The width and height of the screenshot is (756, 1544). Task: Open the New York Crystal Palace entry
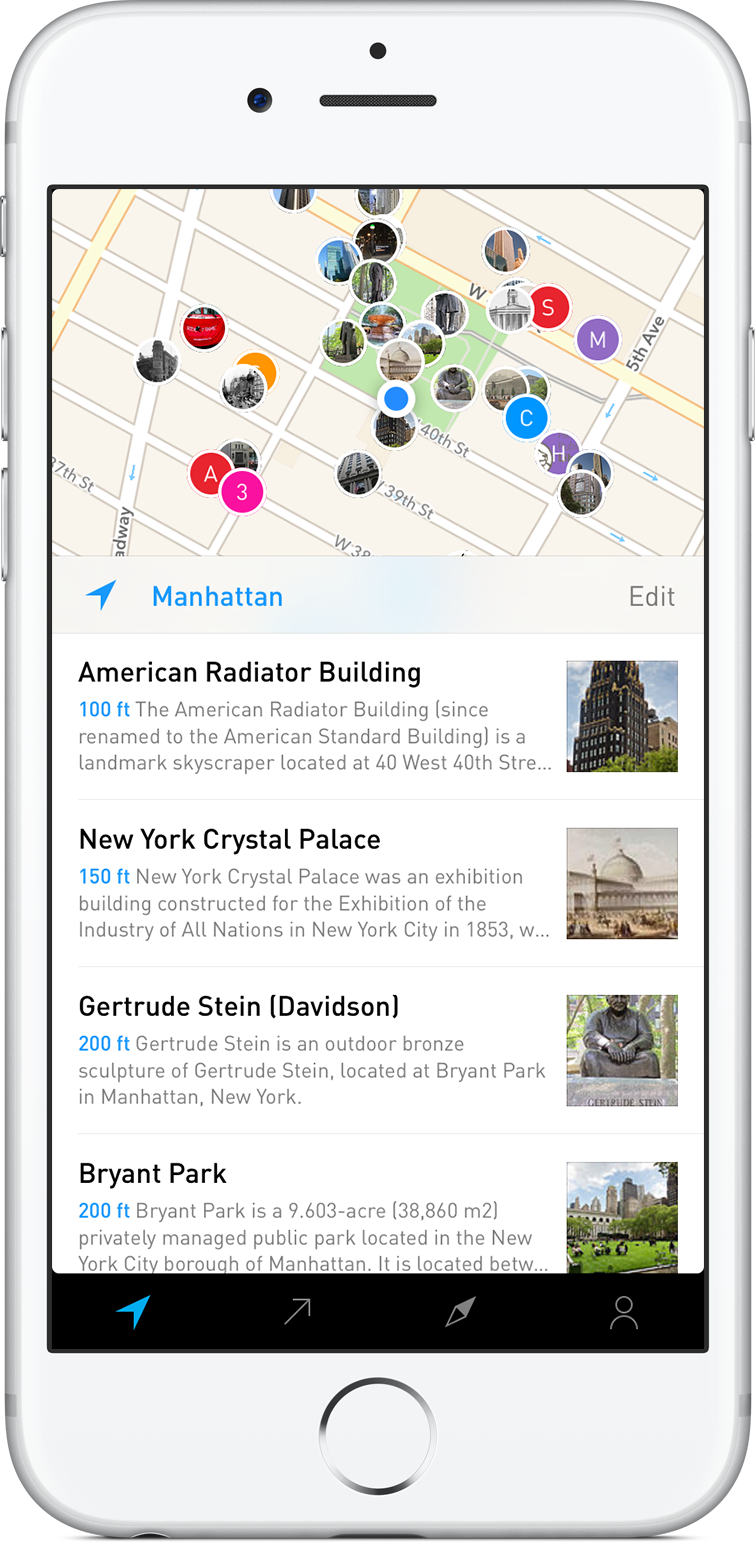378,883
